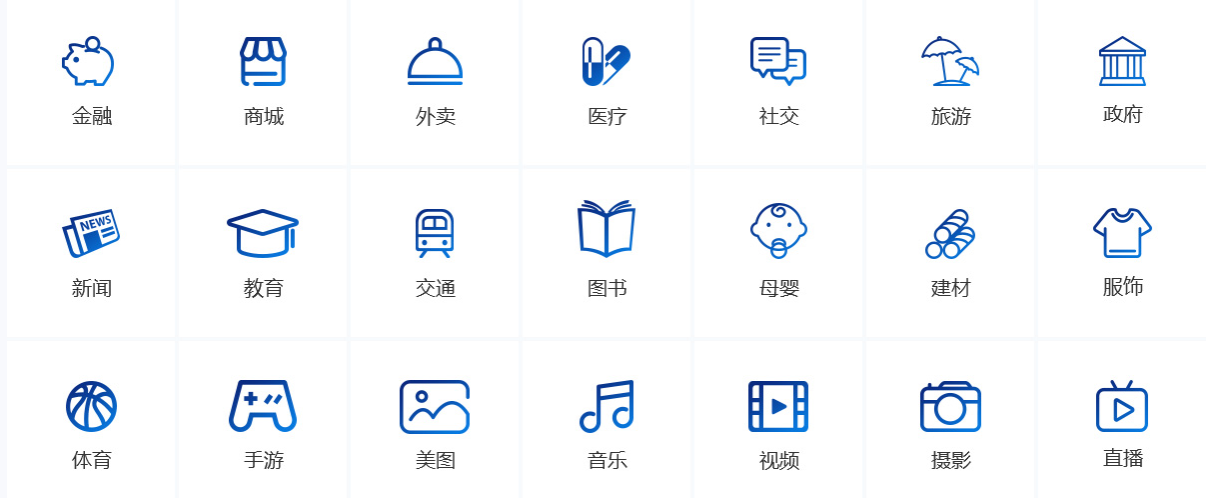The height and width of the screenshot is (498, 1206).
Task: Open the 体育 sports category
Action: pos(91,424)
